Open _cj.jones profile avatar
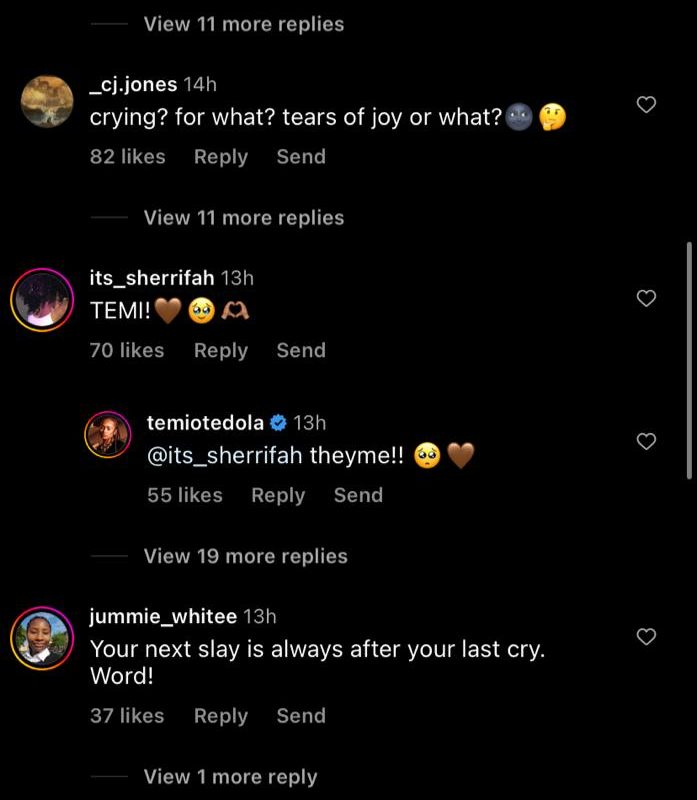The height and width of the screenshot is (800, 697). [42, 104]
